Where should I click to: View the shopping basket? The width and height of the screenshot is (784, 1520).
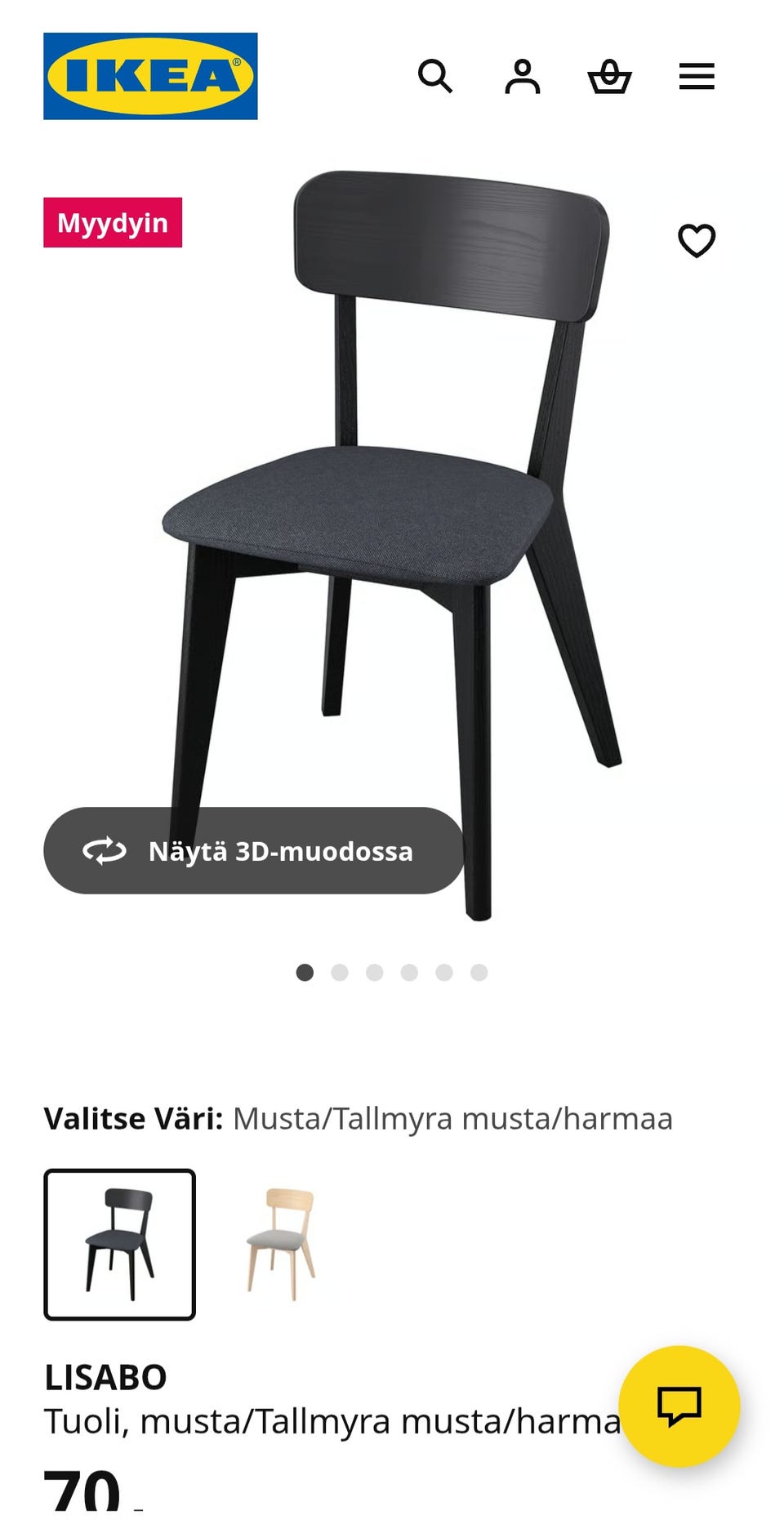pos(612,78)
